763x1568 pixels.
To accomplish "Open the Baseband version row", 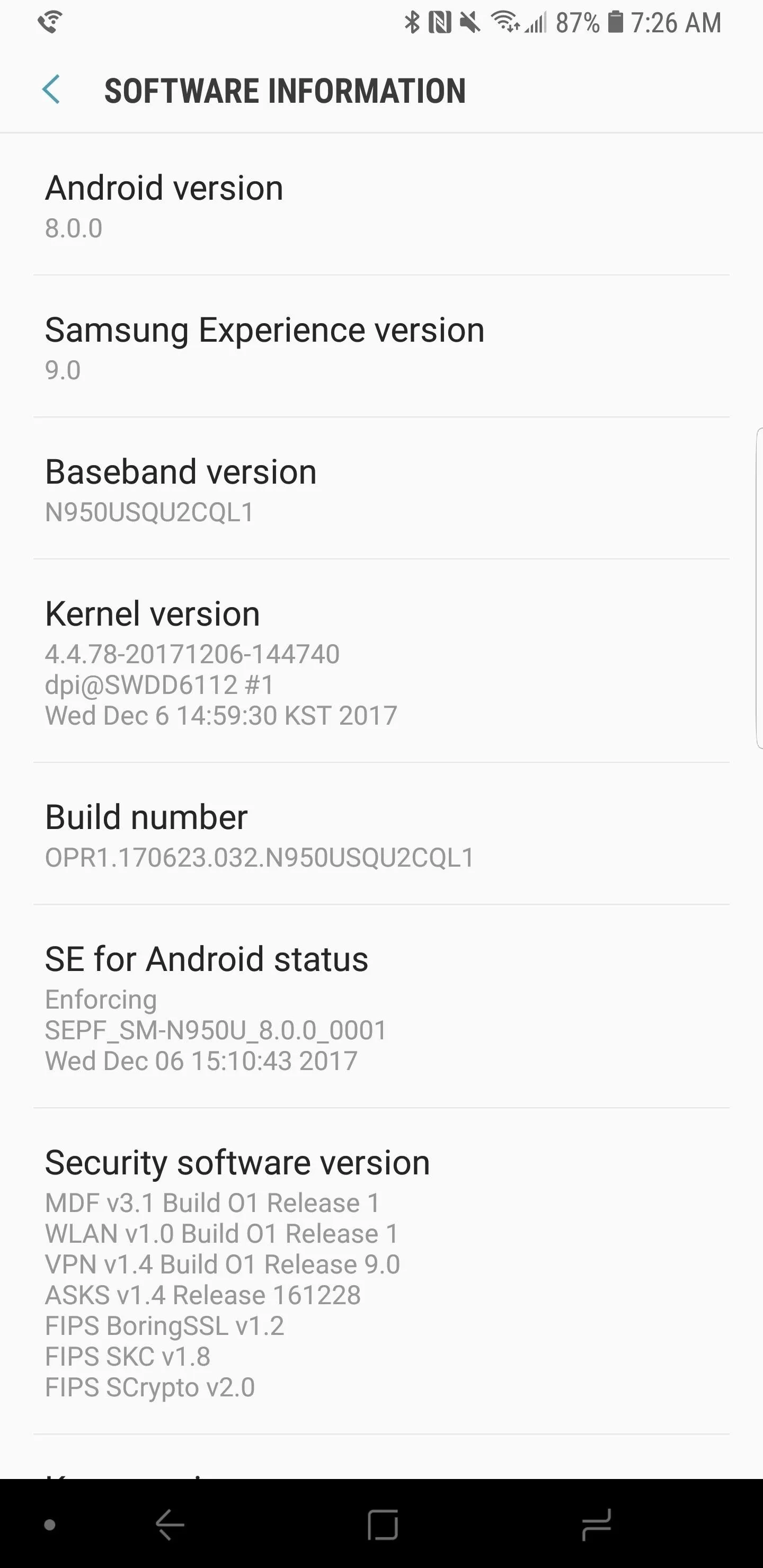I will (x=381, y=488).
